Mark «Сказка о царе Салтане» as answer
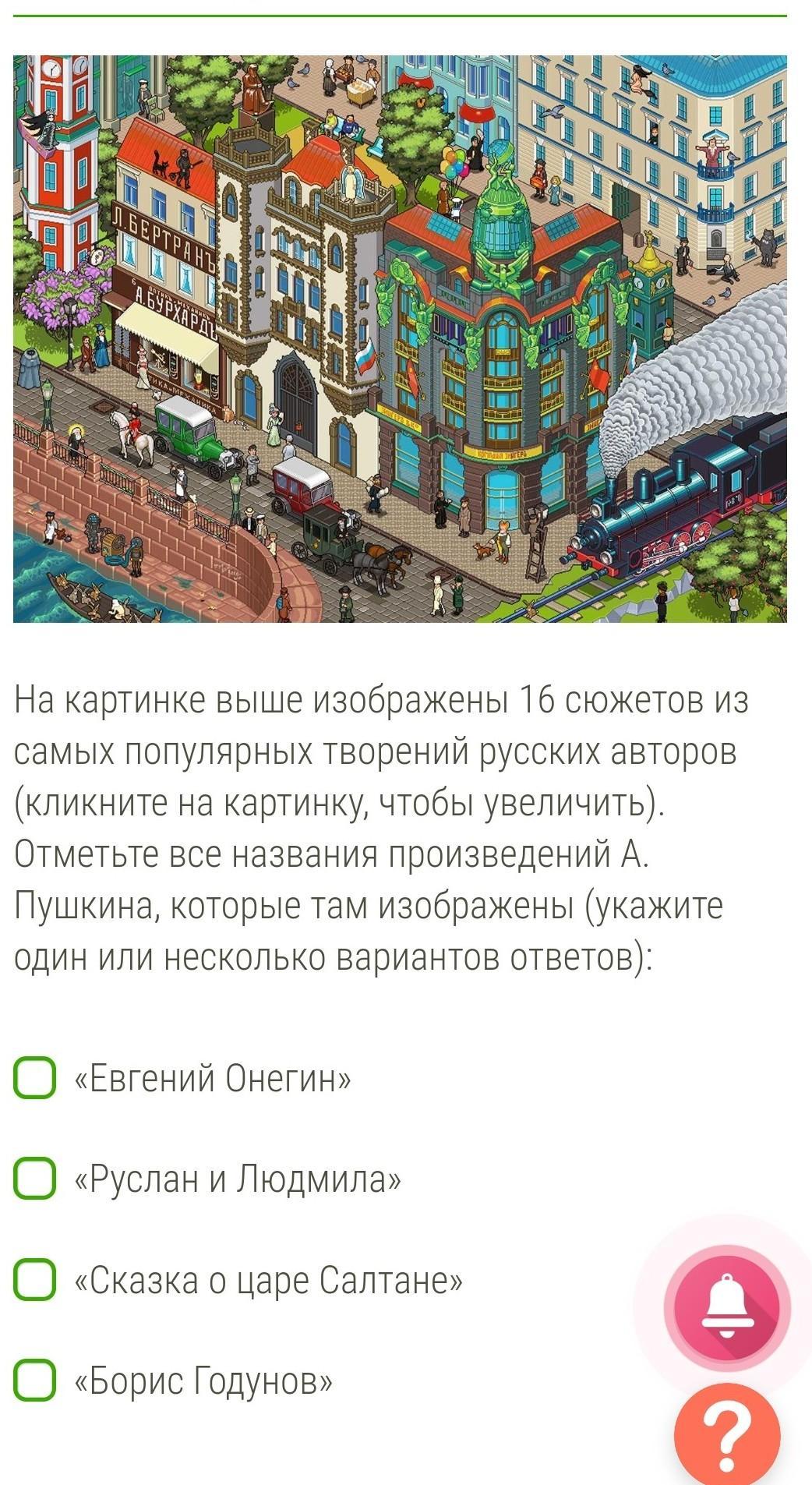Screen dimensions: 812x1485 [x=34, y=1279]
